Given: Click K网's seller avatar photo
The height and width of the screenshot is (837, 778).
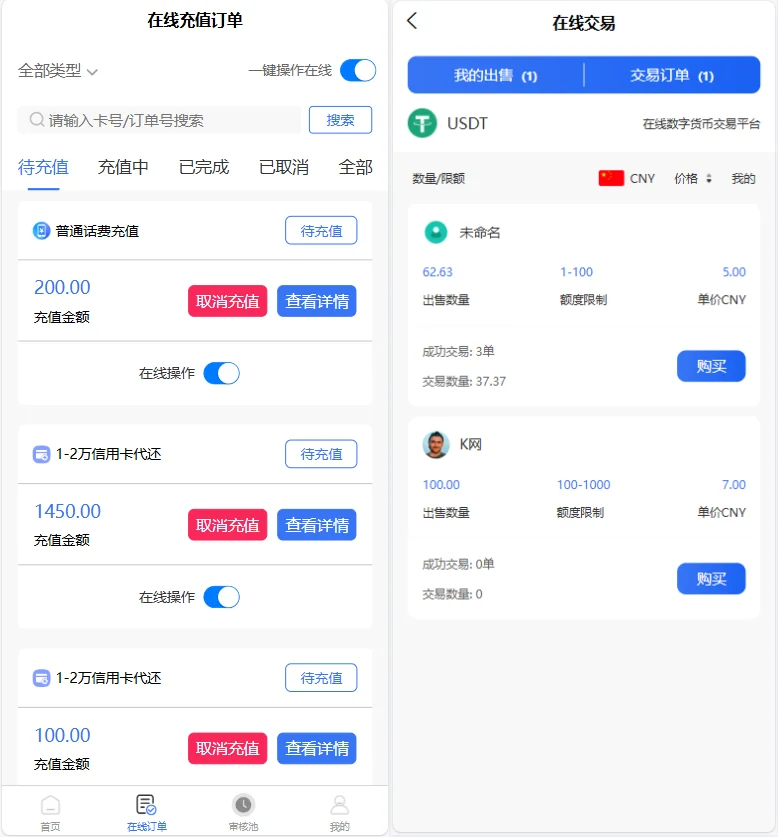Looking at the screenshot, I should coord(435,444).
